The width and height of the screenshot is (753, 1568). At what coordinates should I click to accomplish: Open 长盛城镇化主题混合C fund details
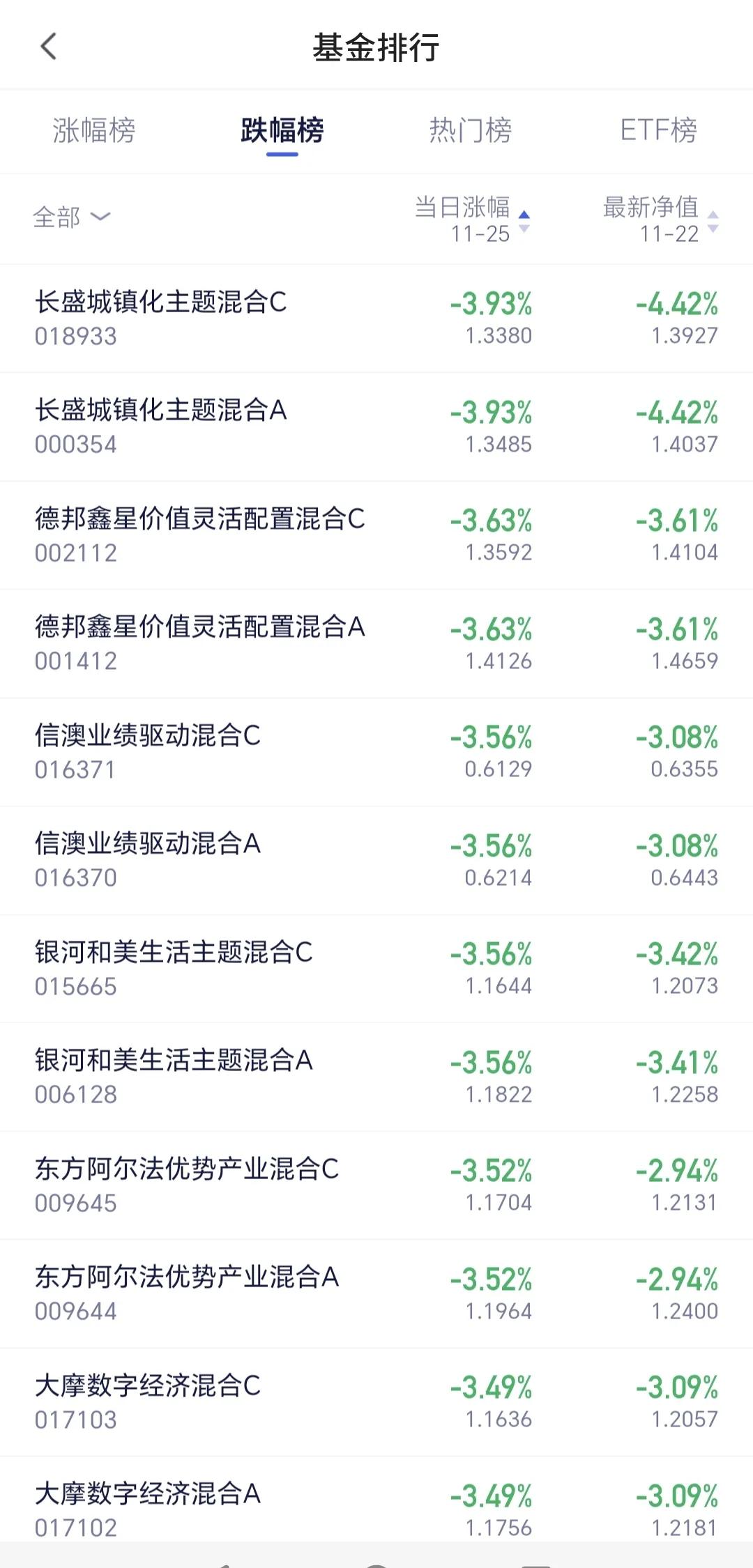pos(376,318)
